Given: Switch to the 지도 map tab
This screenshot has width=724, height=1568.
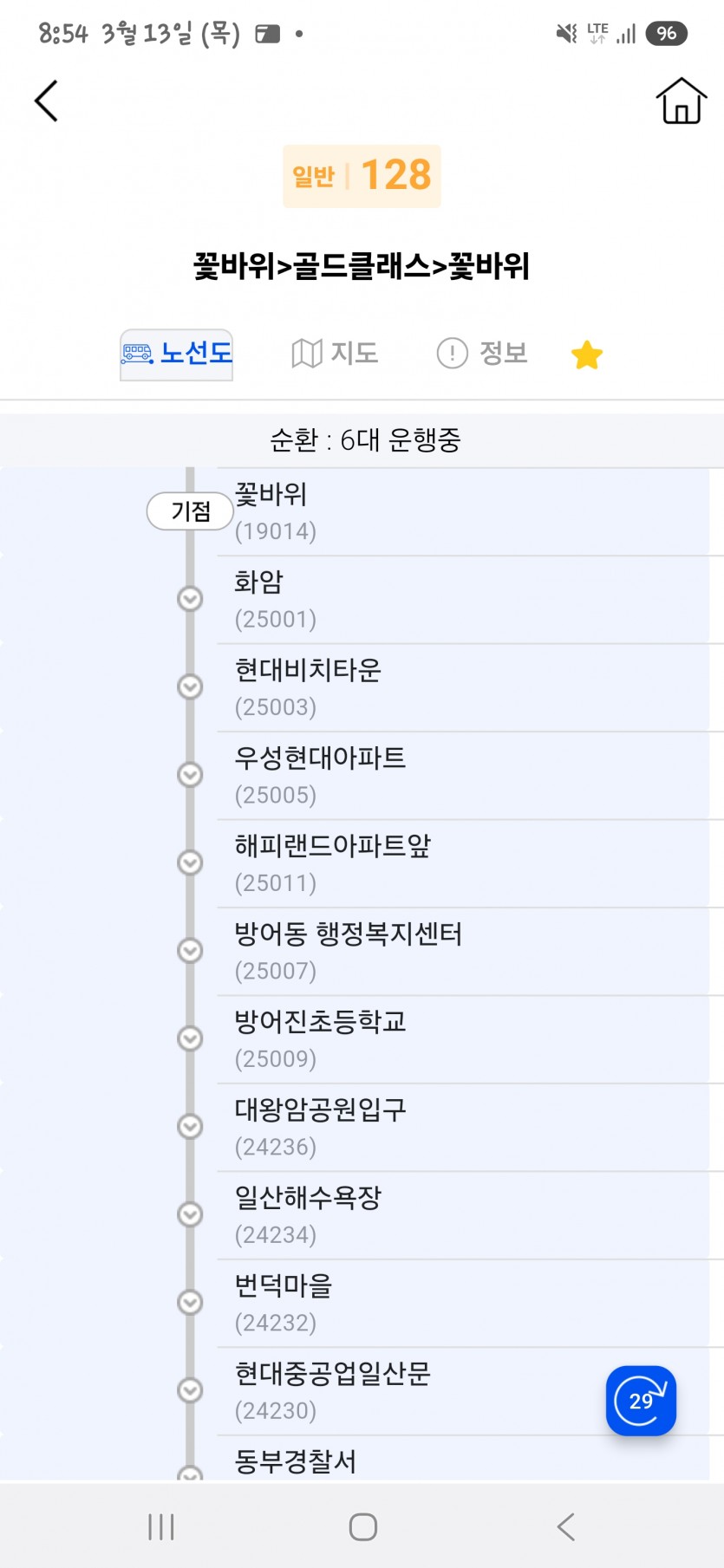Looking at the screenshot, I should 335,354.
